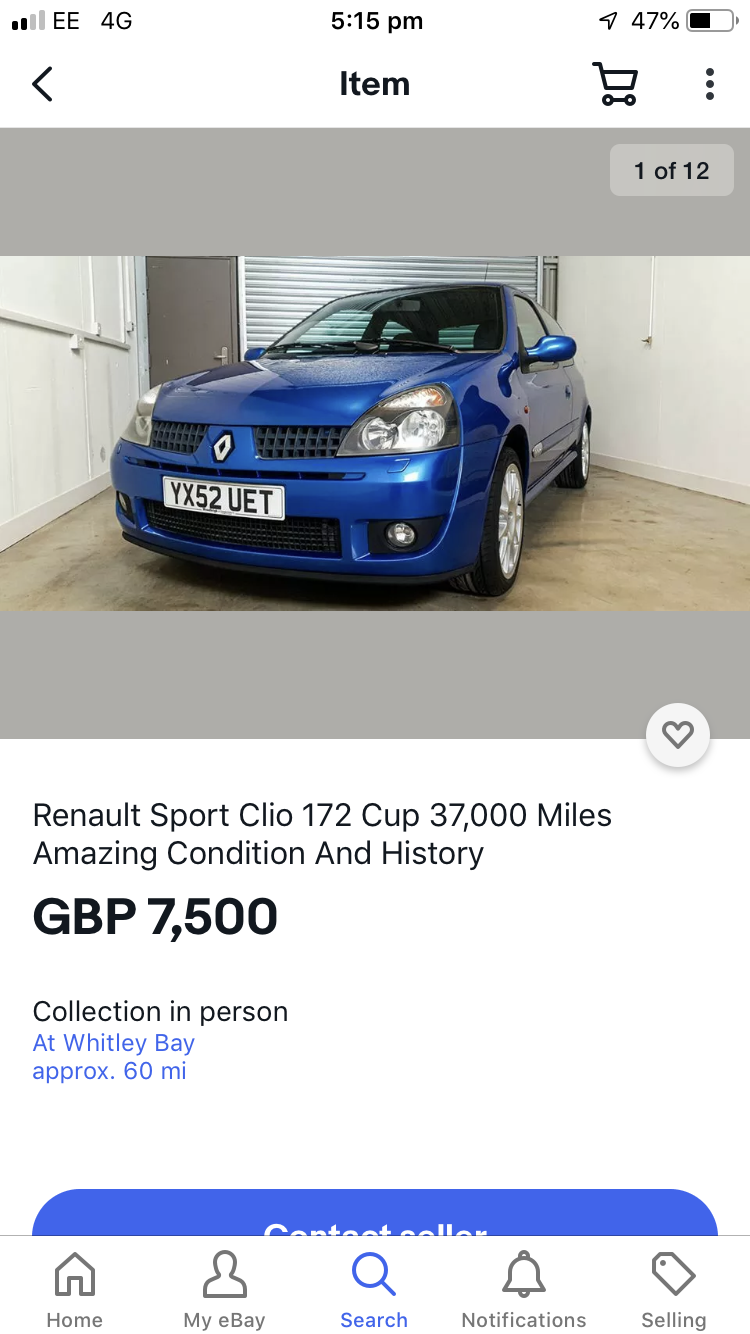Switch to the My eBay tab

(224, 1290)
